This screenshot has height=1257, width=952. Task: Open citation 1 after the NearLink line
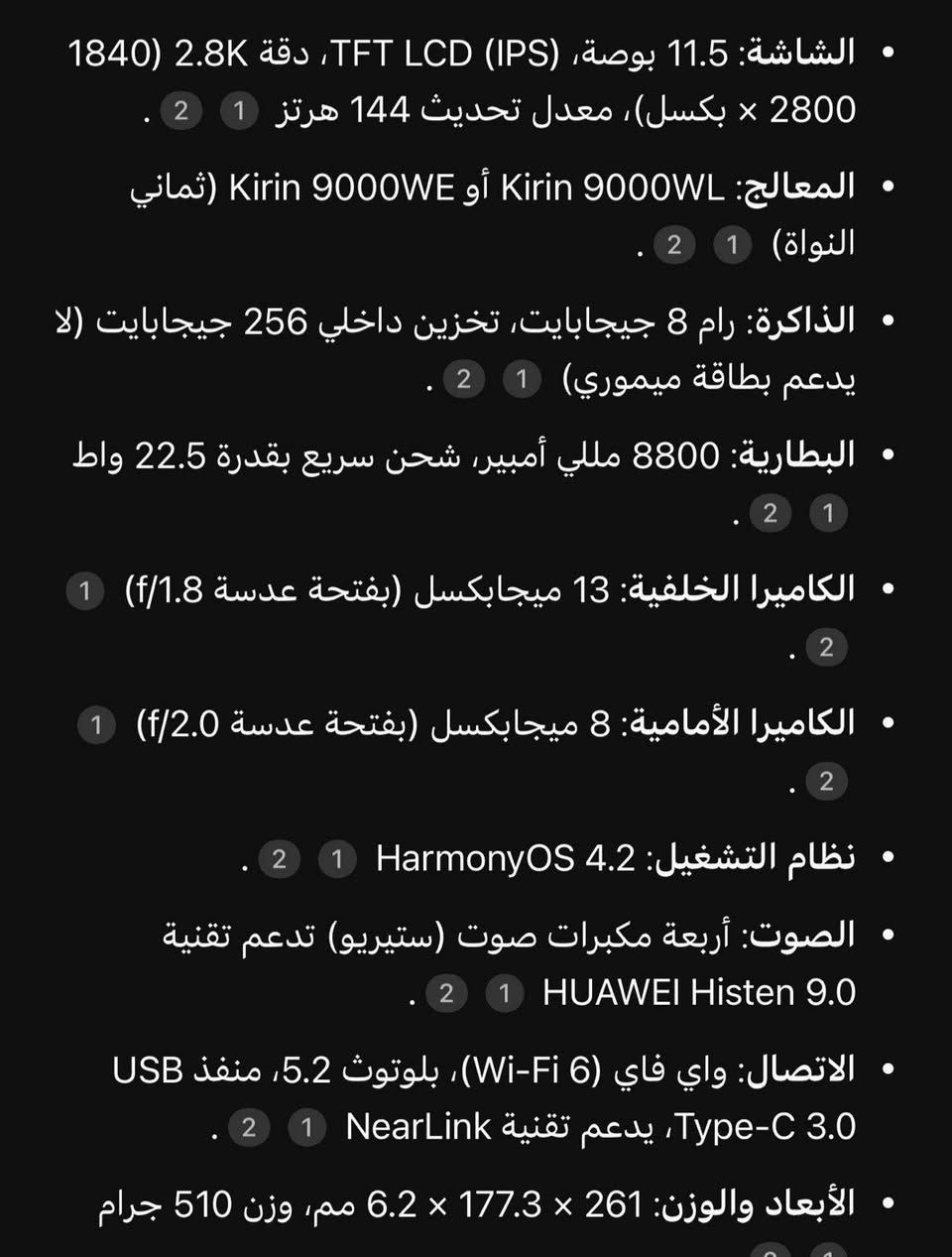point(307,1127)
